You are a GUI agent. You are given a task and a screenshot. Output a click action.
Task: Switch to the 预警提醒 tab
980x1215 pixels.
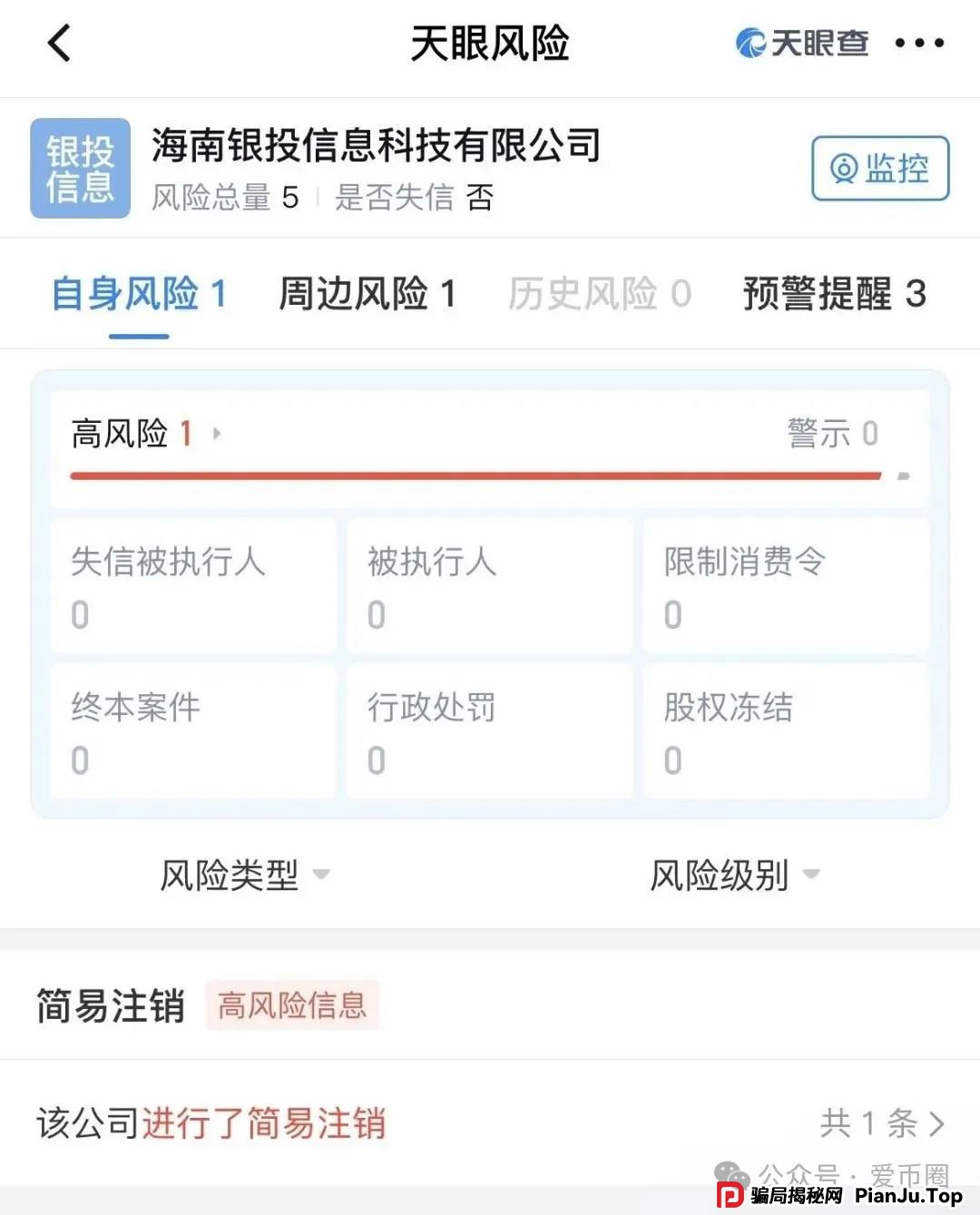(833, 294)
